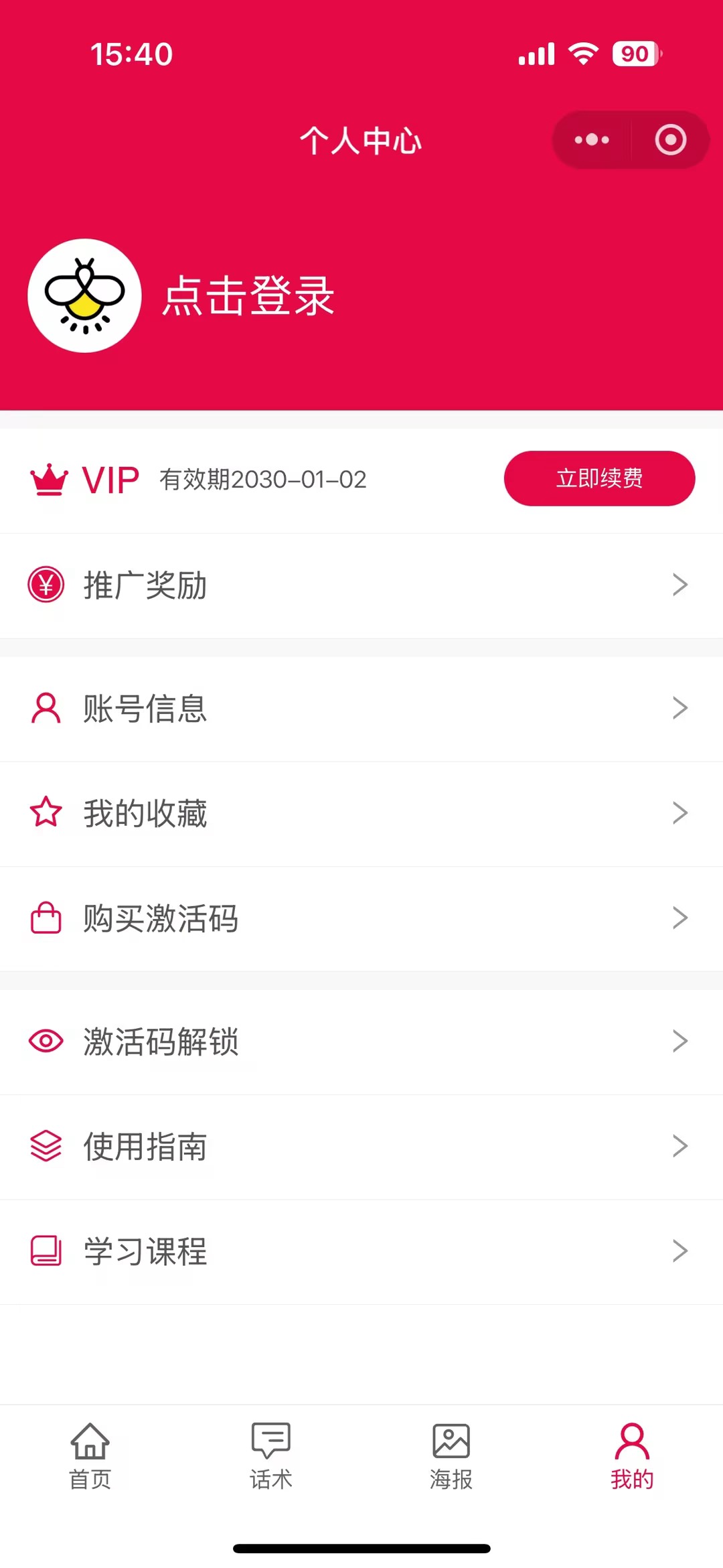
Task: Switch to the 首页 home tab
Action: (90, 1456)
